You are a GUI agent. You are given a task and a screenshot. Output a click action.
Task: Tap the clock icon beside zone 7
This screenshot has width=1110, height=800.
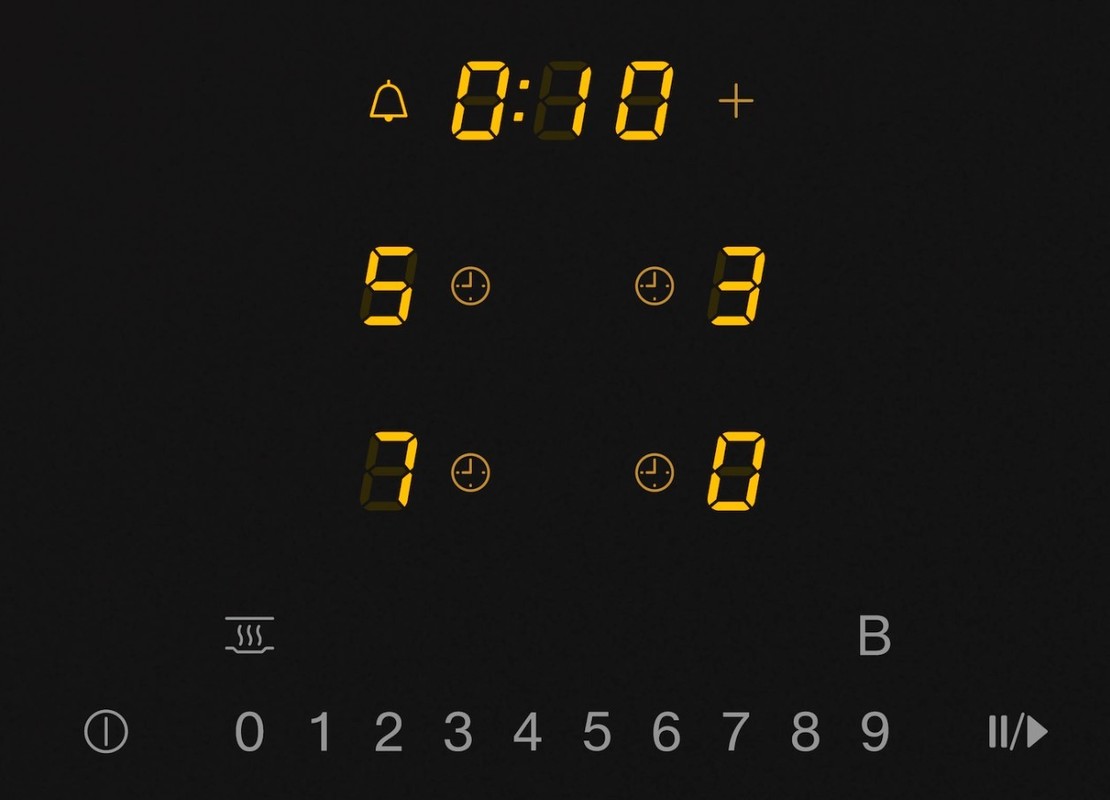[x=470, y=471]
